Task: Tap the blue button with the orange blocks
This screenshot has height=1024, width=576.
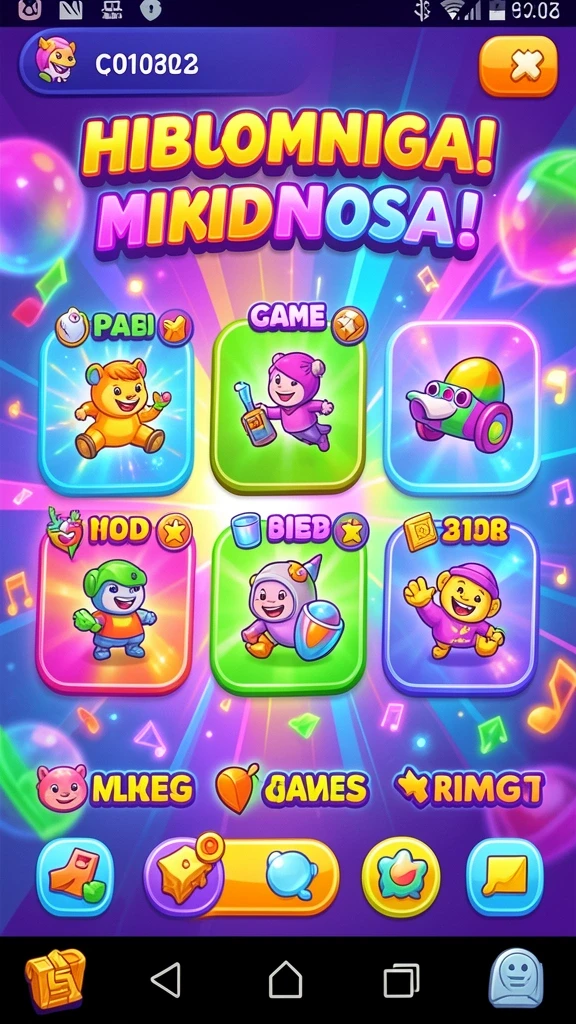Action: tap(74, 877)
